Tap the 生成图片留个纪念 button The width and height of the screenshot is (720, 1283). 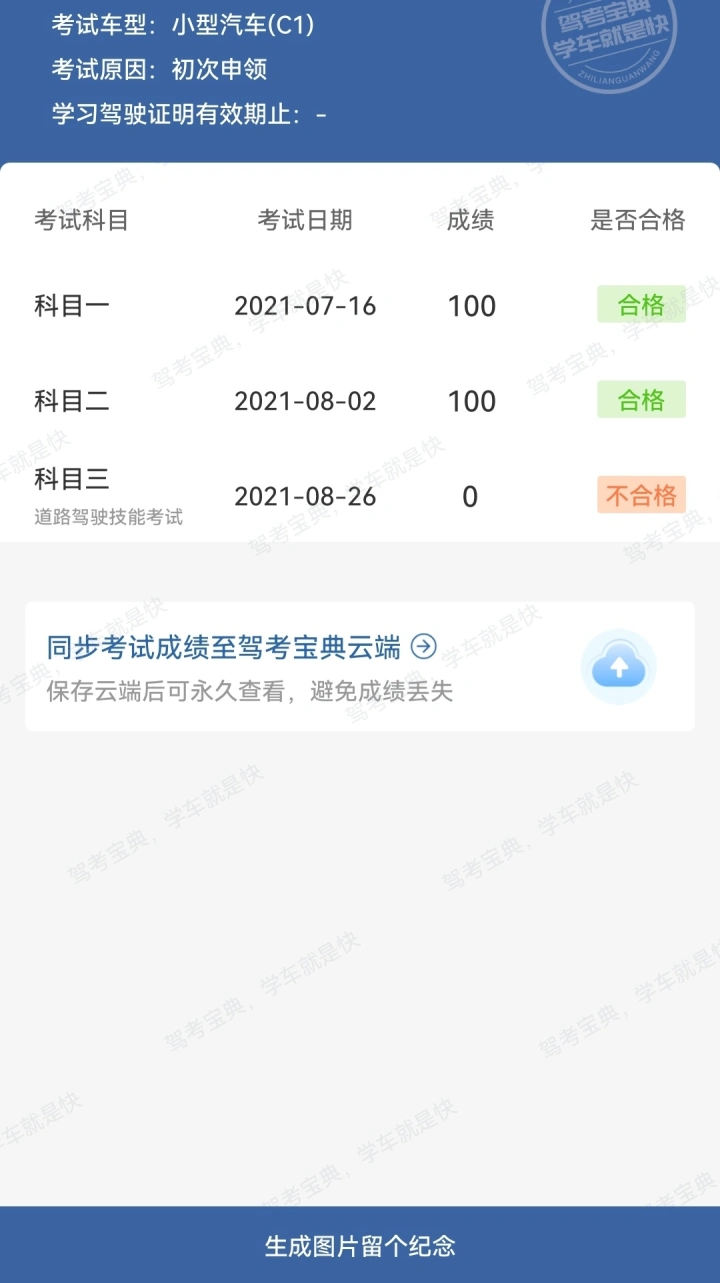360,1245
